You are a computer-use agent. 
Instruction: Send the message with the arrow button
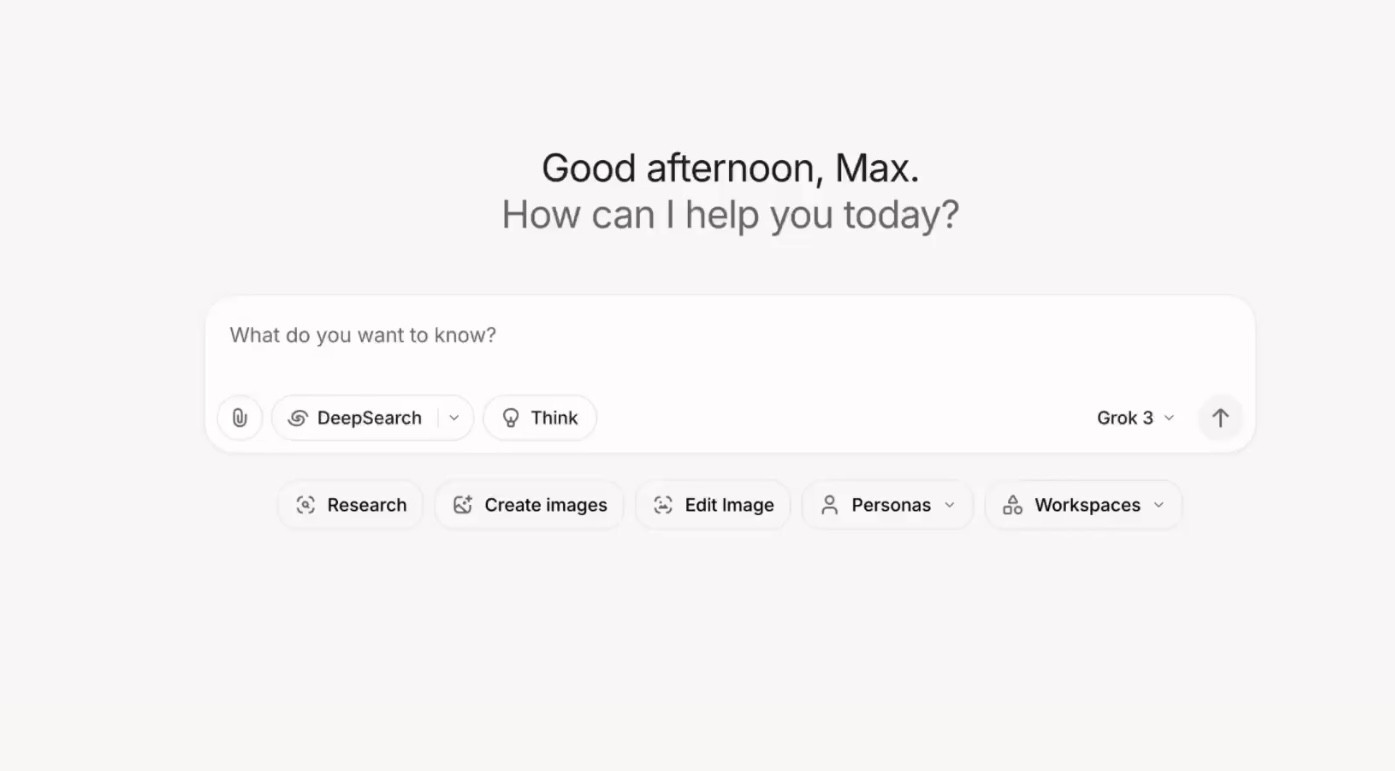(1220, 418)
